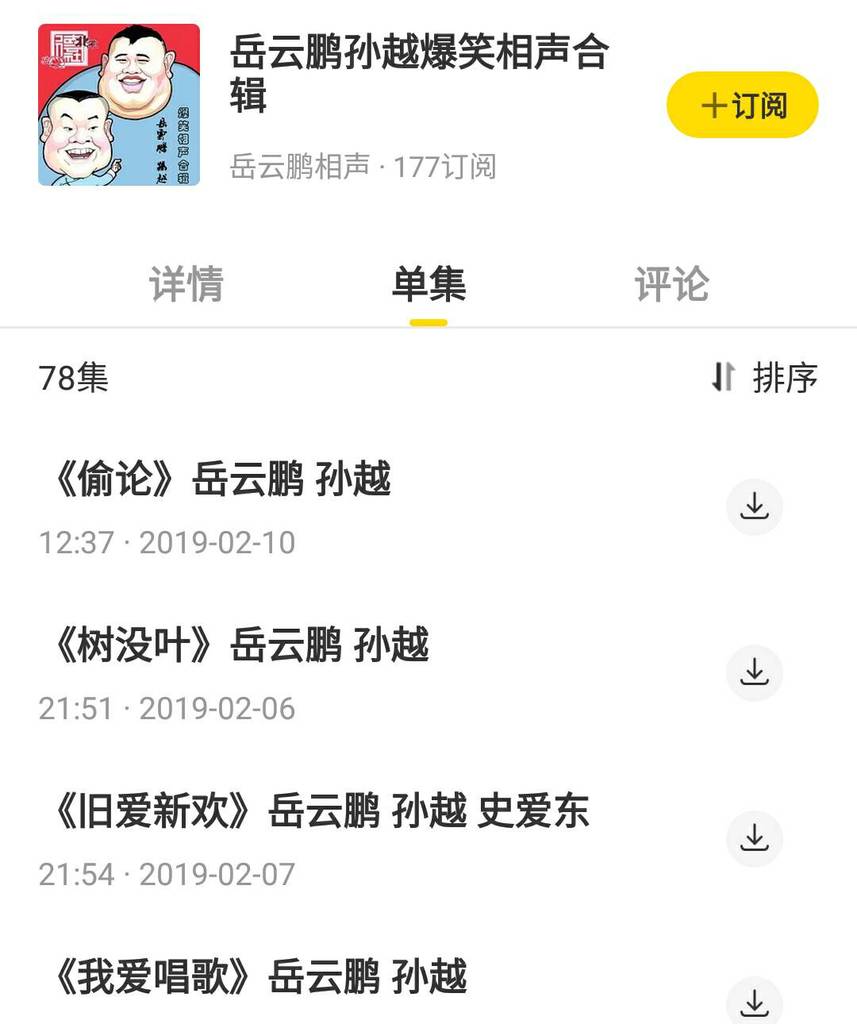Play 《旧爱新欢》 with 史爱东

pyautogui.click(x=320, y=811)
